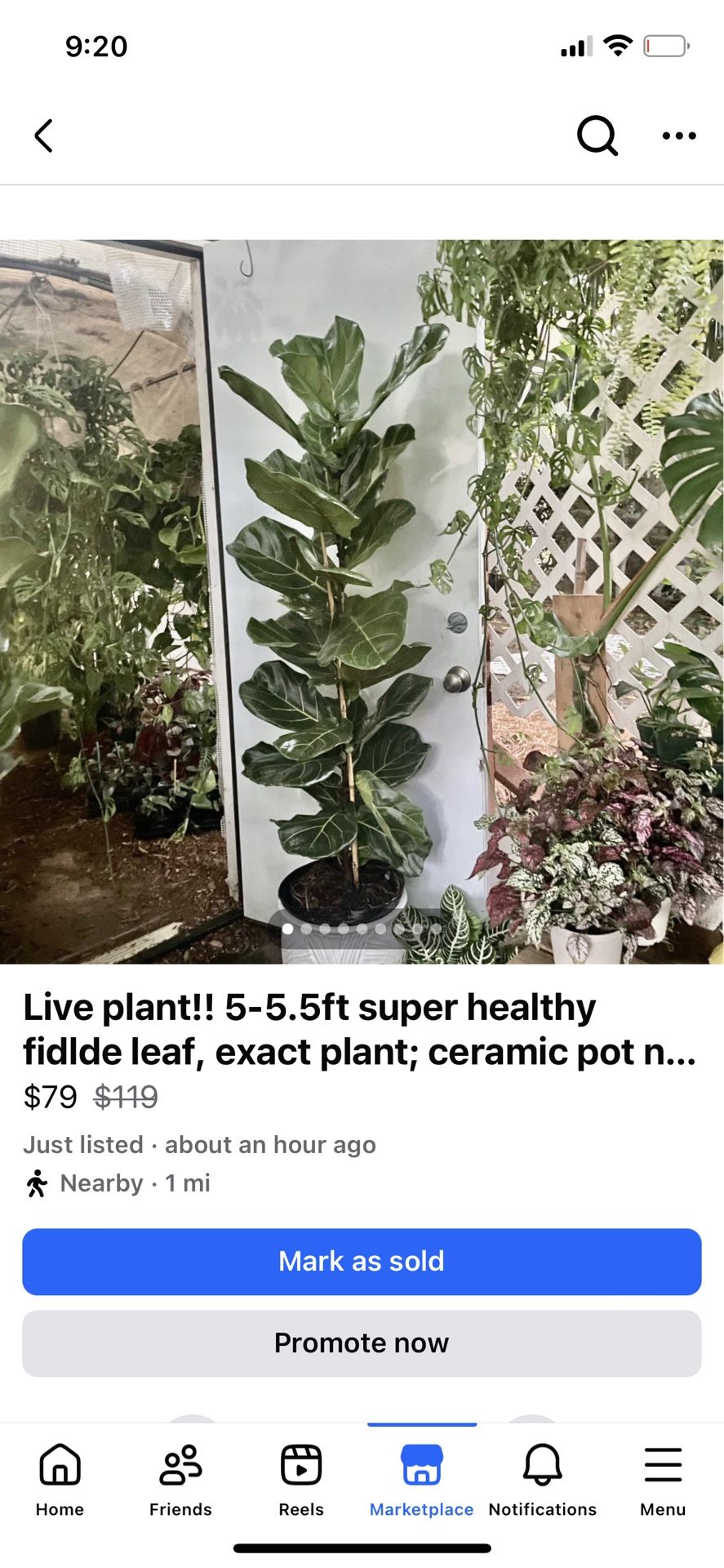Open the Menu tab
This screenshot has width=724, height=1568.
[663, 1479]
